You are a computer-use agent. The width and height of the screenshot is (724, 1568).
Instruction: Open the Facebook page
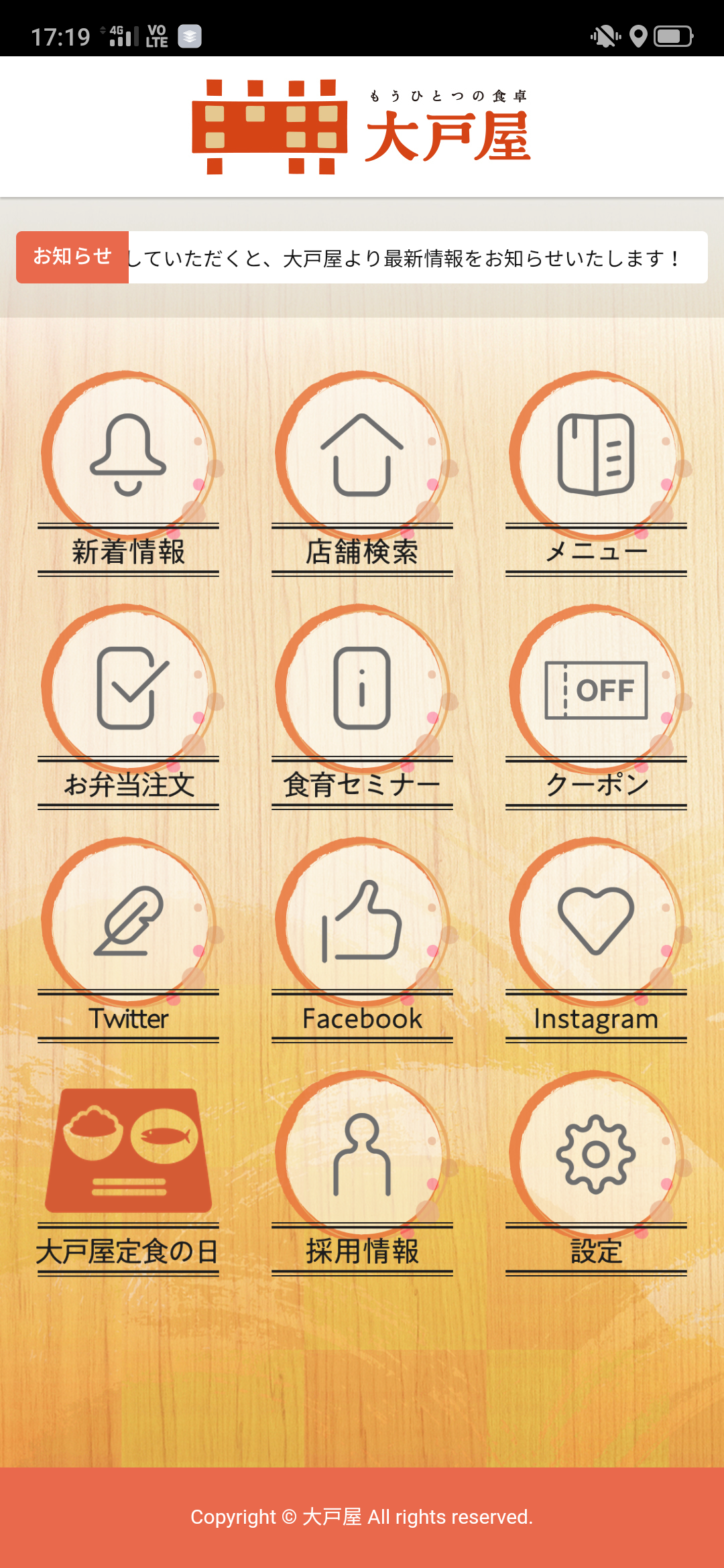[362, 939]
